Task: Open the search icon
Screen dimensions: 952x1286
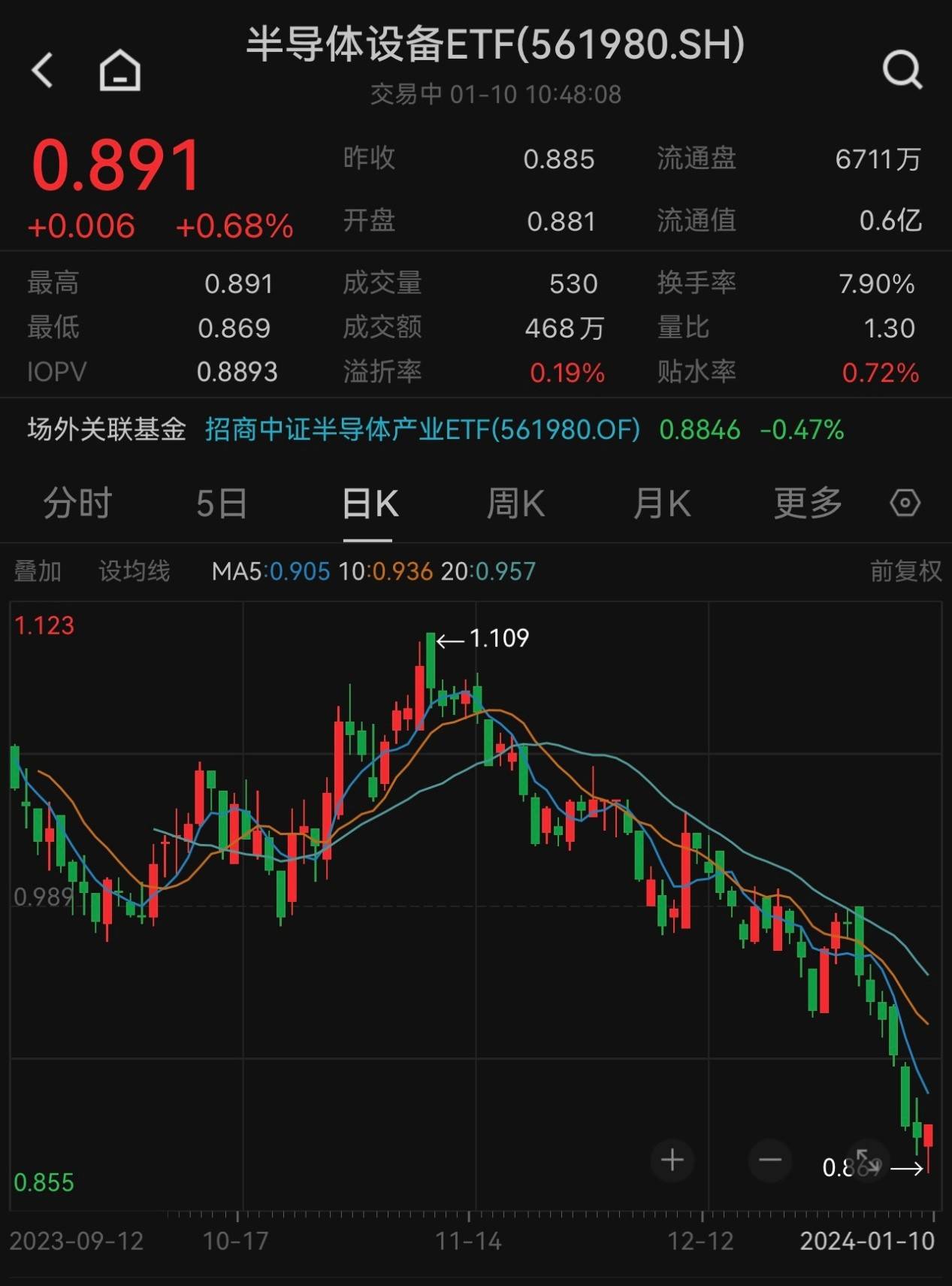Action: 902,70
